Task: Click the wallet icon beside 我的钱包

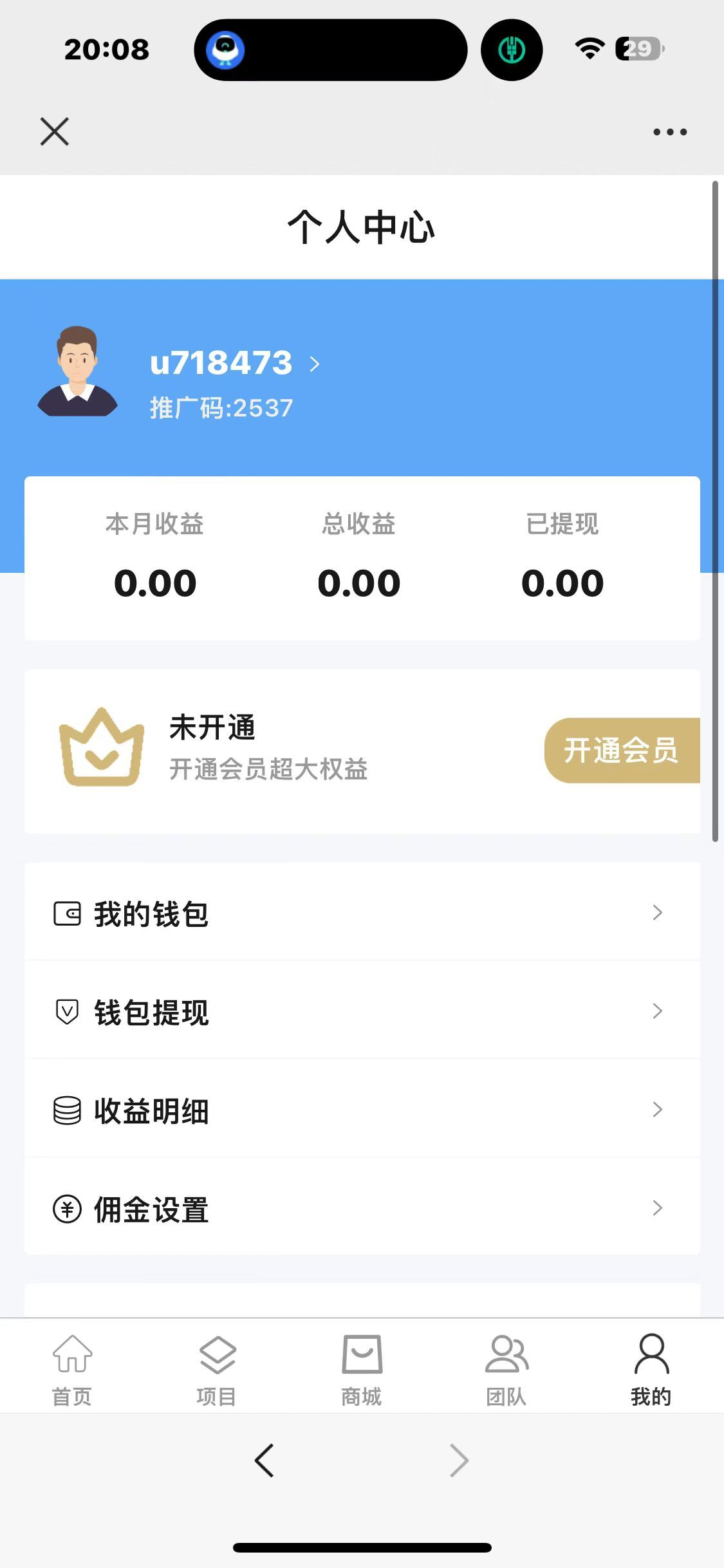Action: (67, 912)
